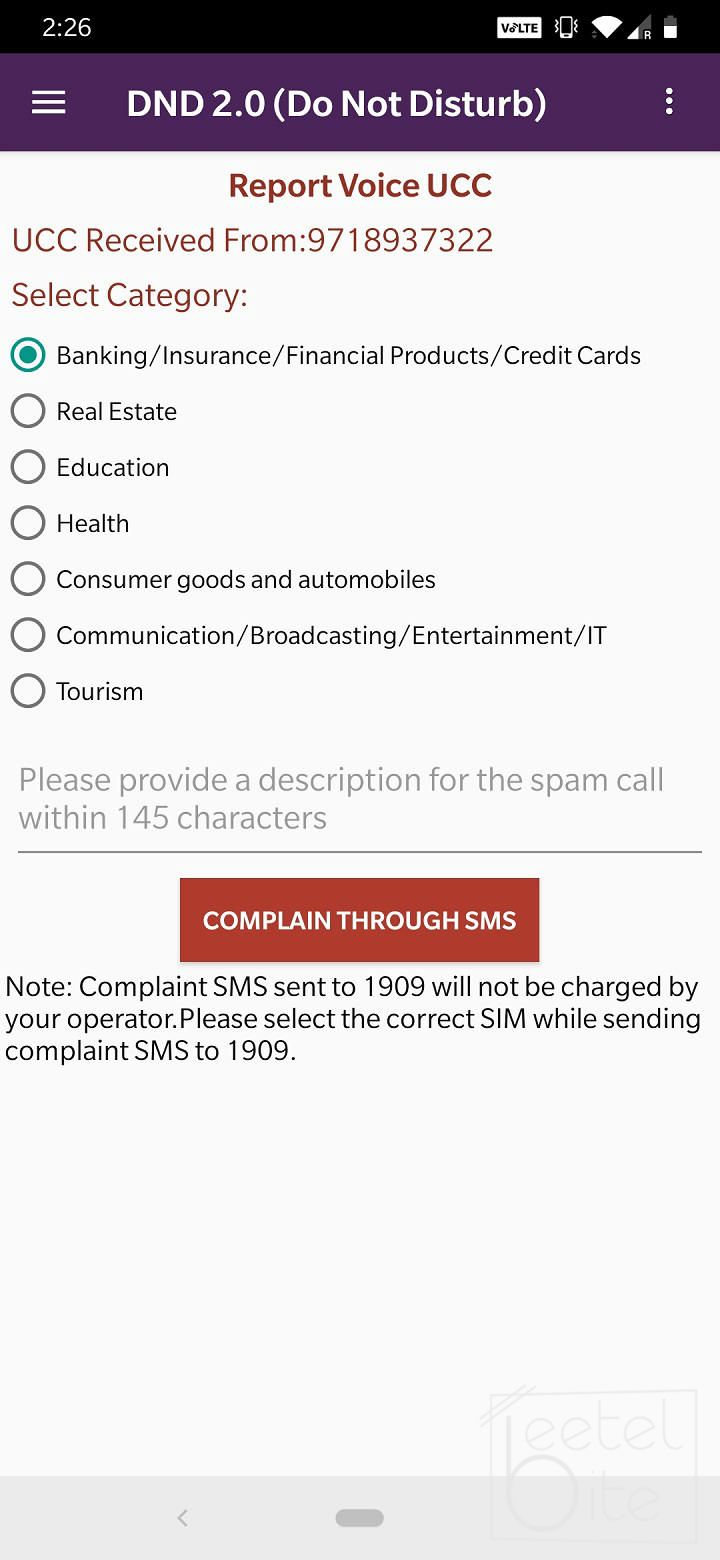Go back using system back arrow
Viewport: 720px width, 1560px height.
(182, 1518)
